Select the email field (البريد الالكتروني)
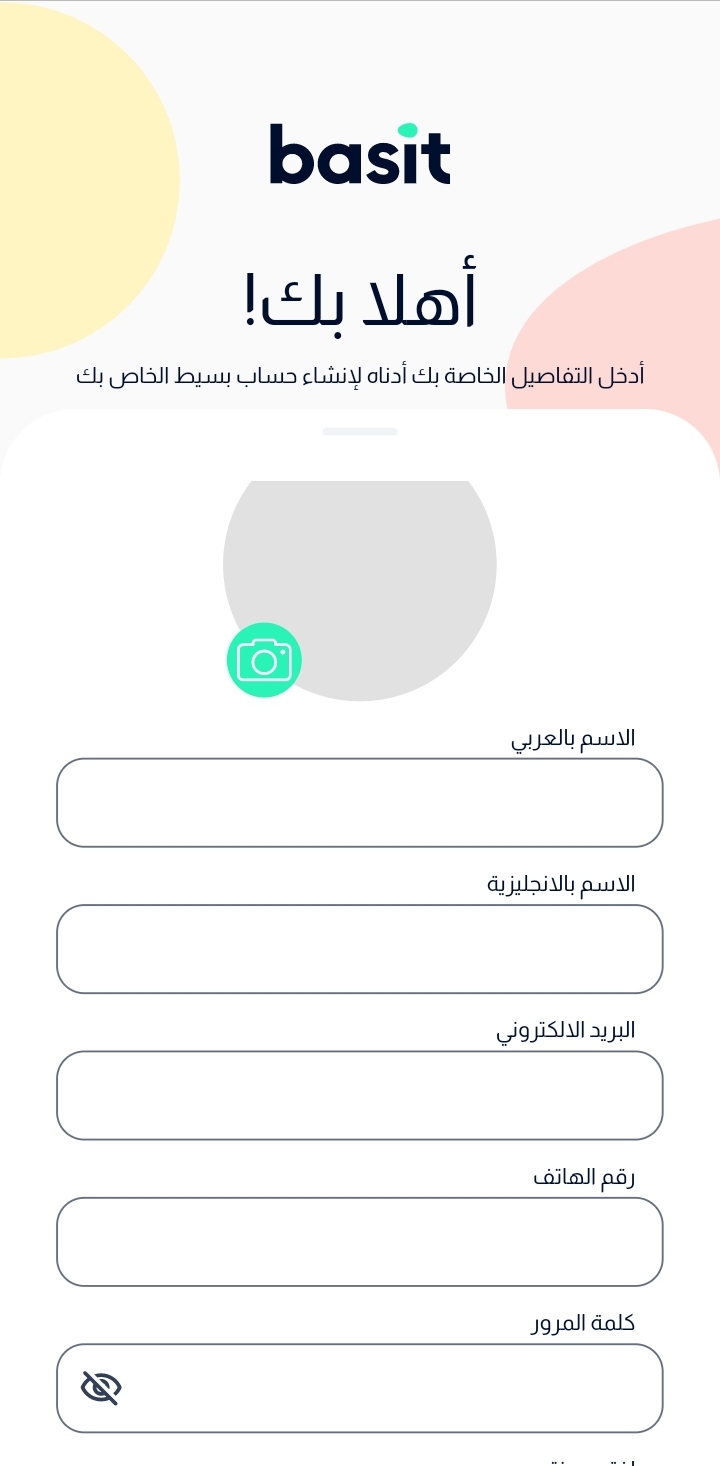Viewport: 720px width, 1466px height. (360, 1095)
